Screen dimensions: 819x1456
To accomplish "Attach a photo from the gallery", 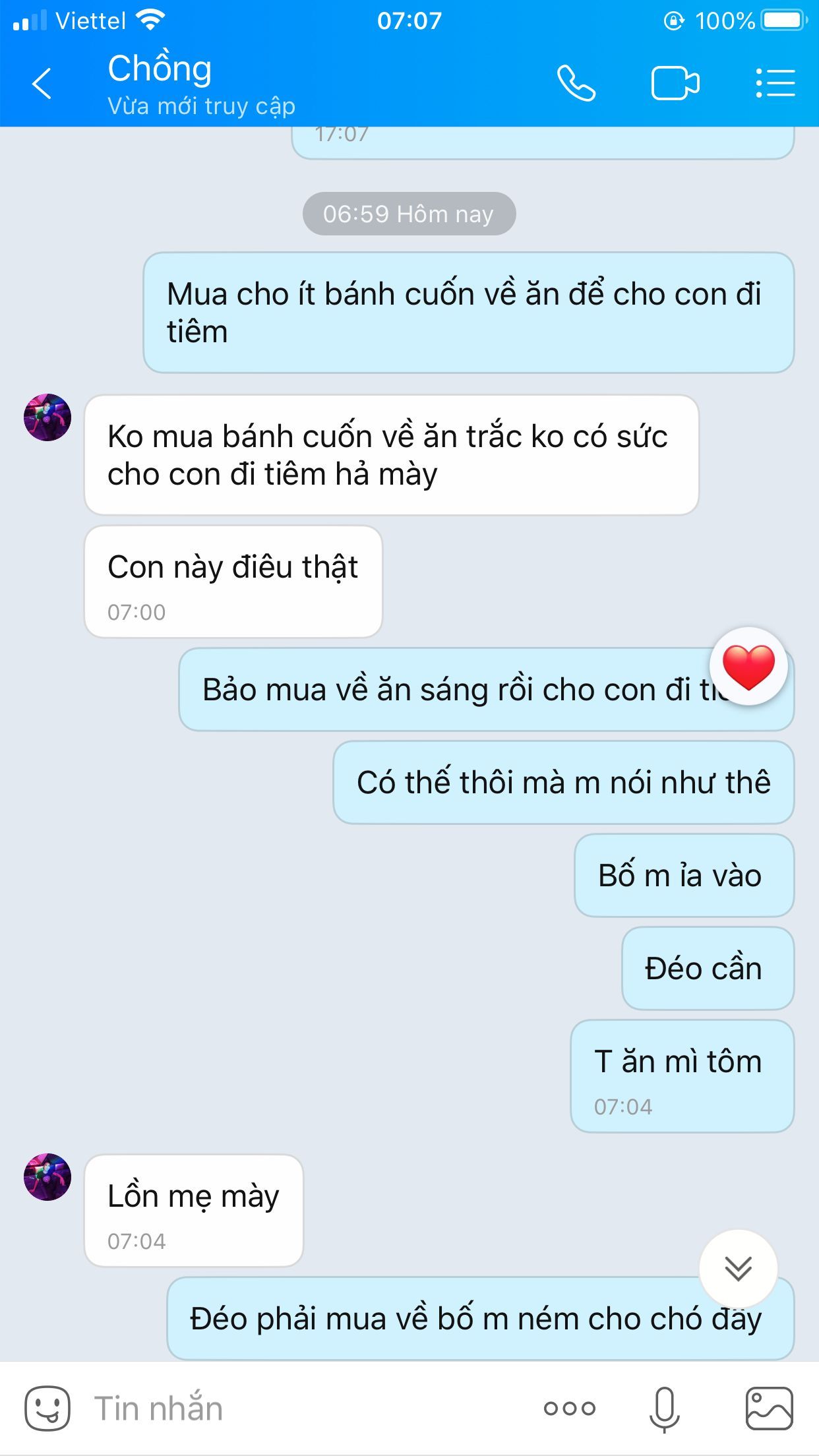I will tap(769, 1409).
